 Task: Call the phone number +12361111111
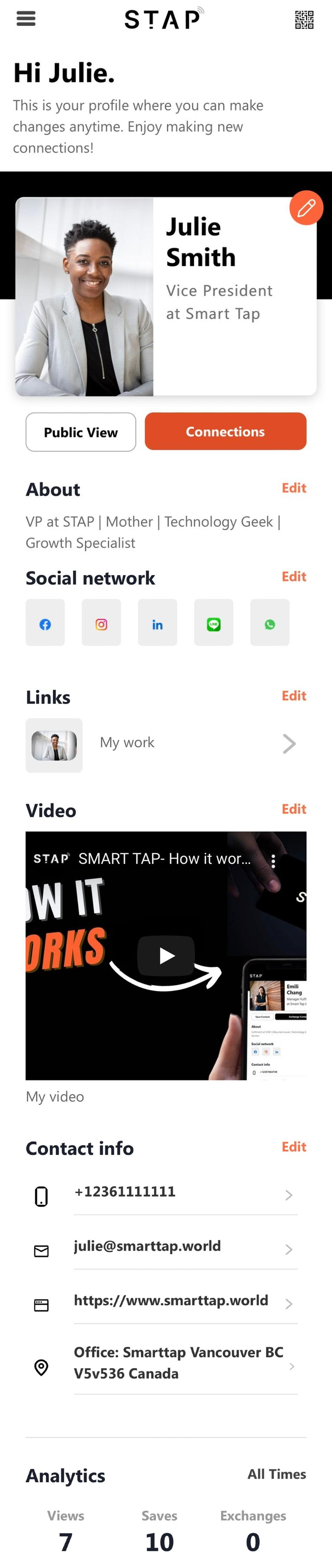click(x=183, y=1193)
